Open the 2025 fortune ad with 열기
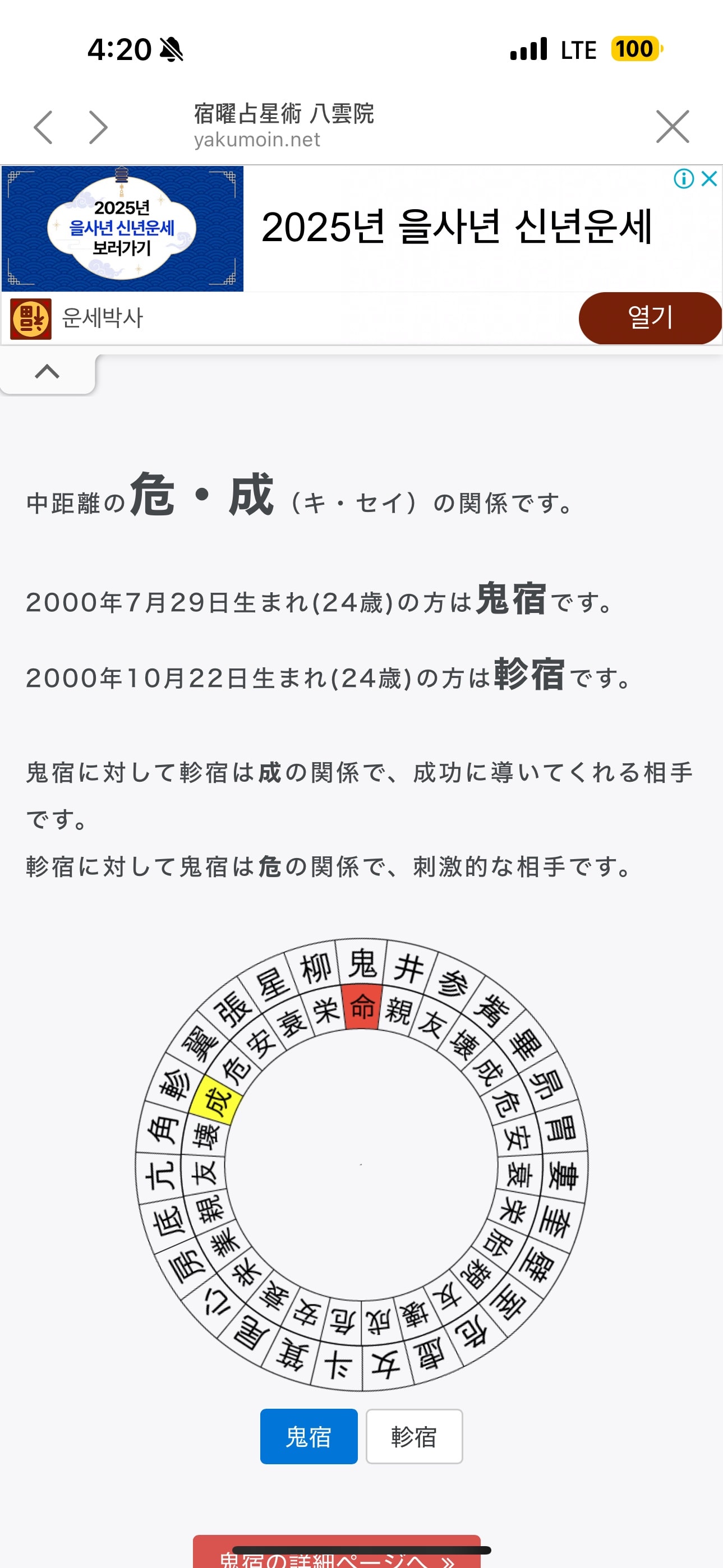The width and height of the screenshot is (723, 1568). (649, 318)
